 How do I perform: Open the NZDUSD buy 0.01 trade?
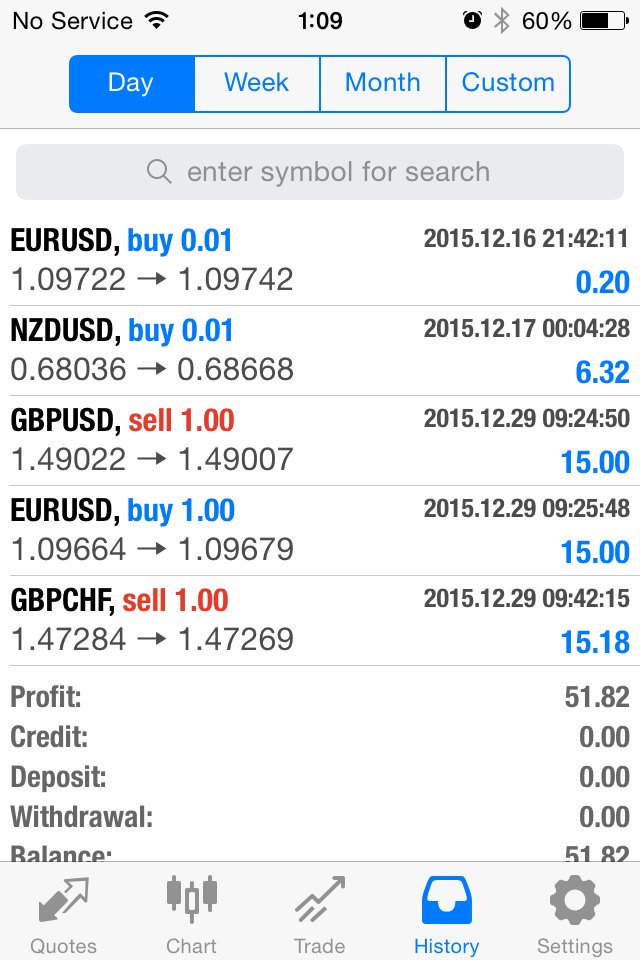coord(320,350)
